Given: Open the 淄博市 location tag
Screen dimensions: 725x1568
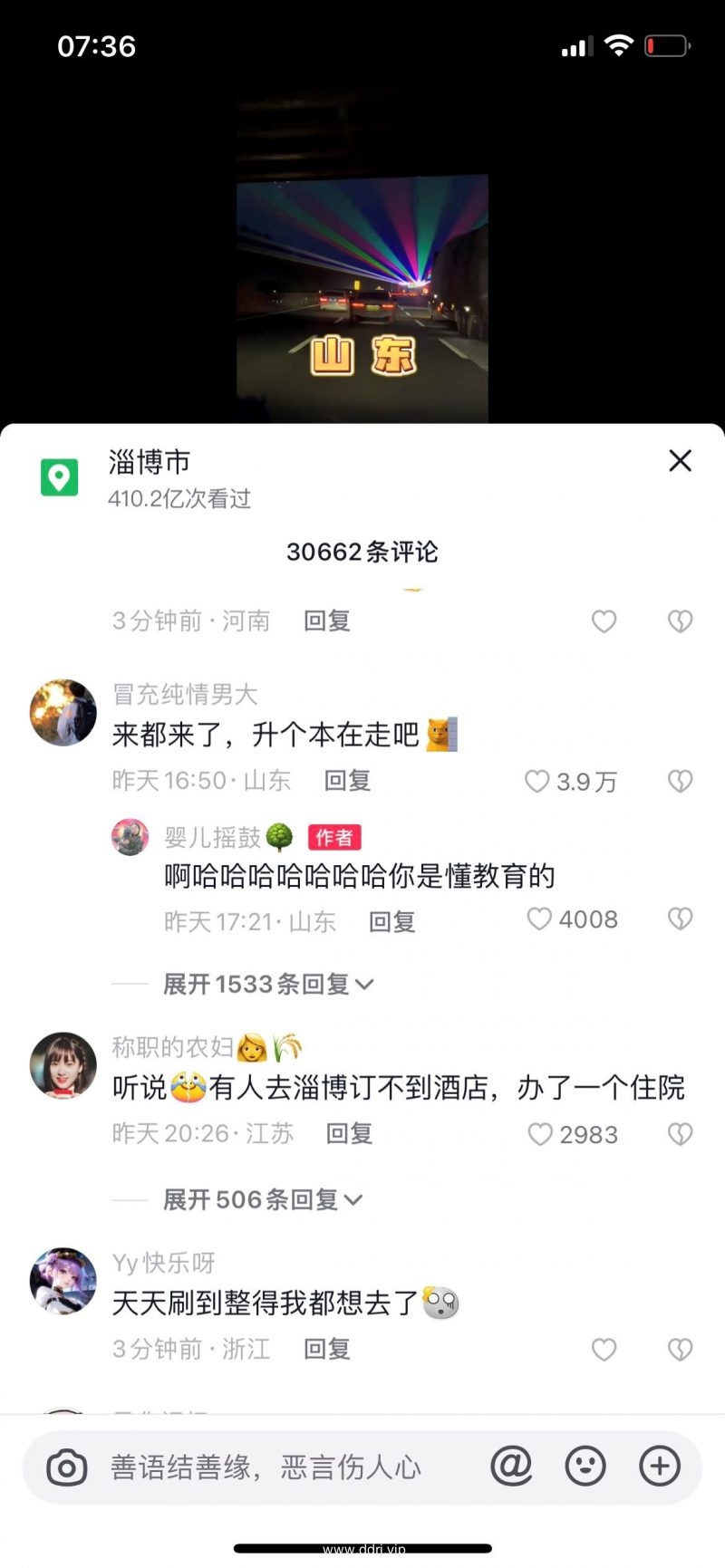Looking at the screenshot, I should click(150, 463).
